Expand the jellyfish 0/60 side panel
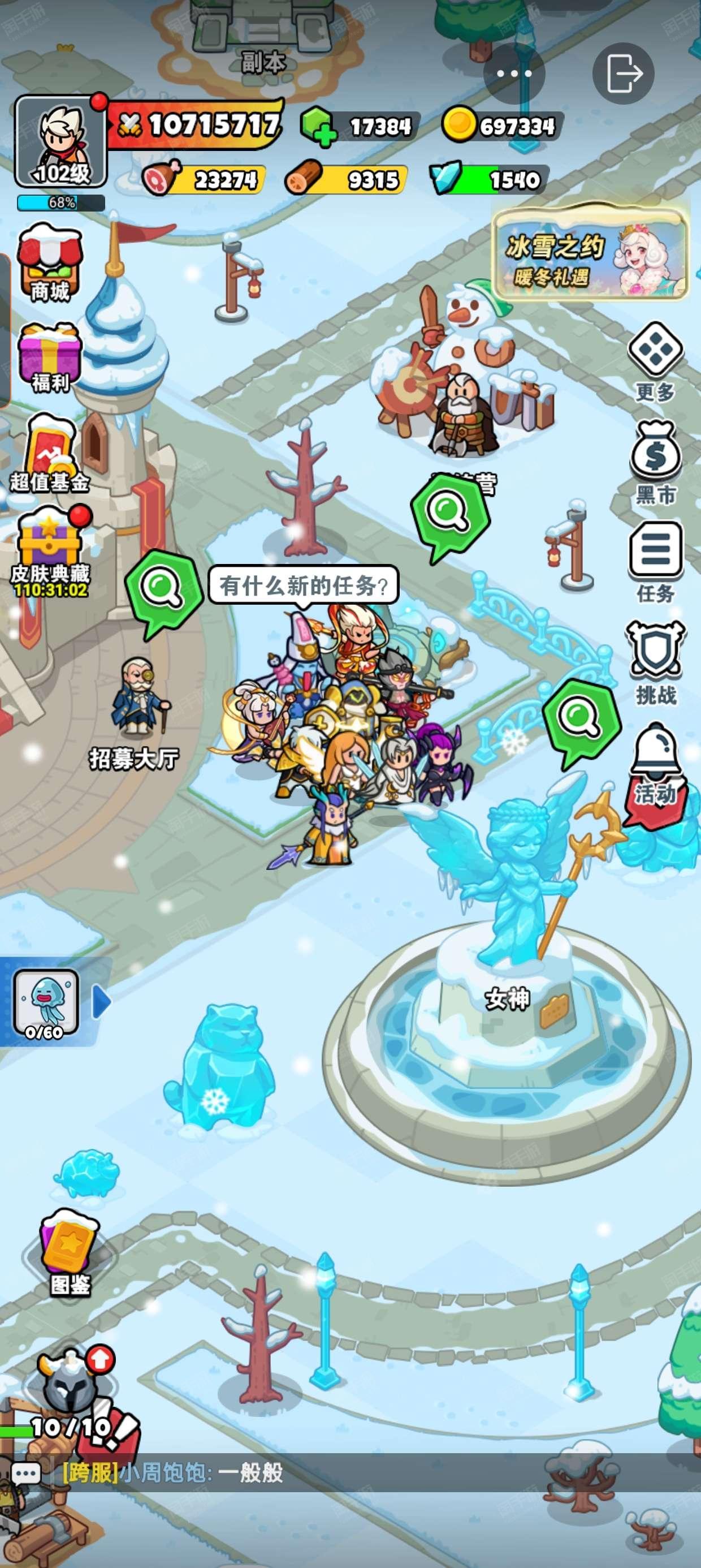 [101, 1002]
